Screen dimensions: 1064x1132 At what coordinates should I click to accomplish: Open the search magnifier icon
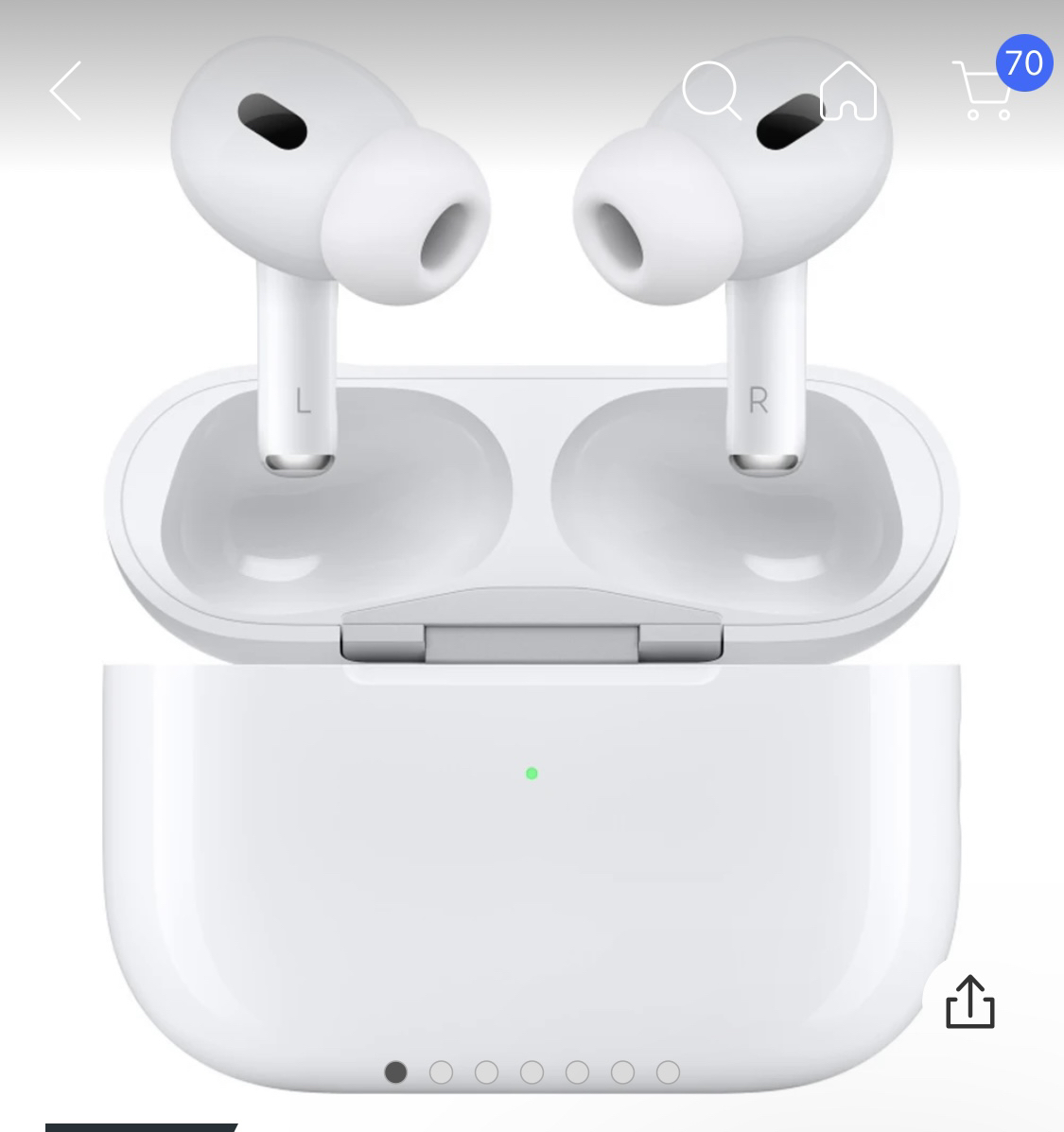click(711, 91)
